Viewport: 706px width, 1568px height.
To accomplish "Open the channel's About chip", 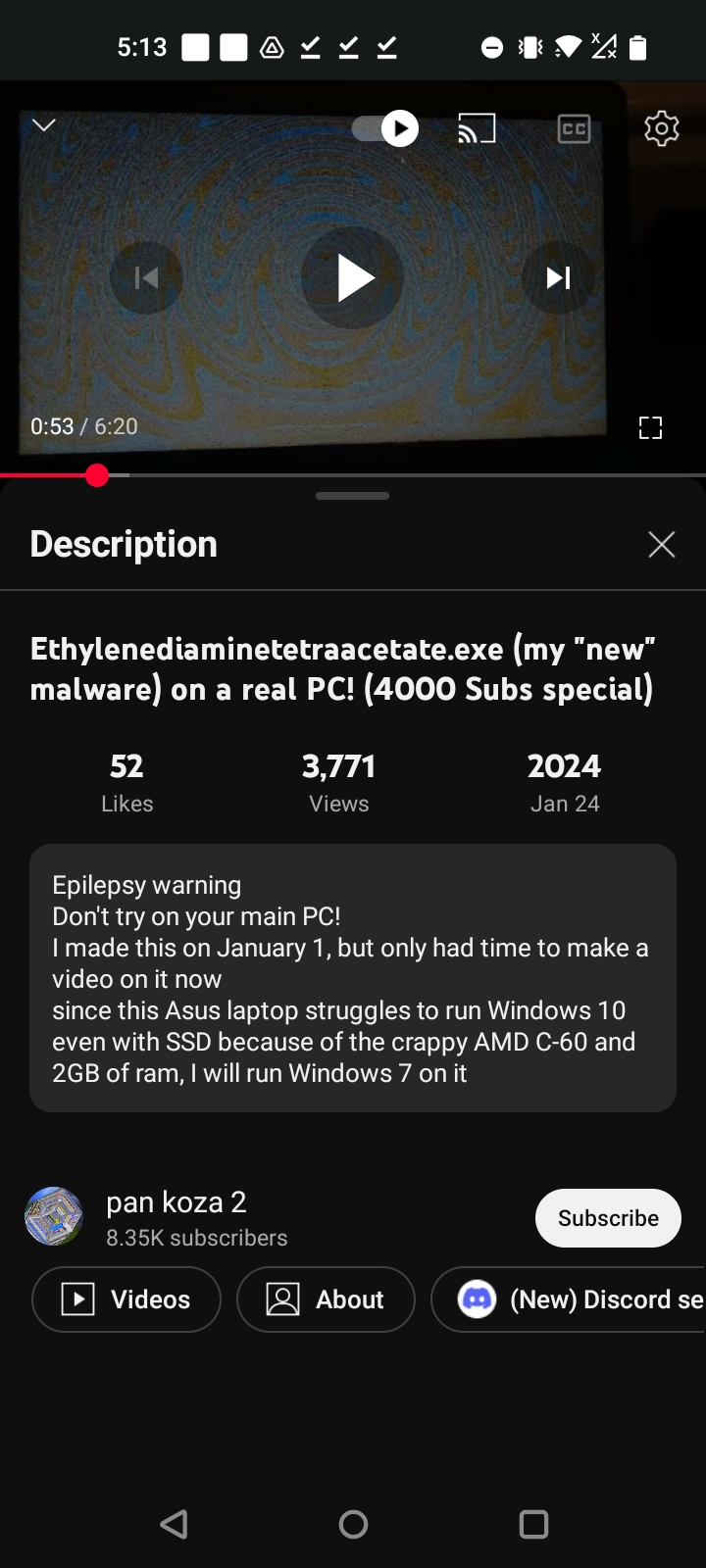I will point(326,1299).
